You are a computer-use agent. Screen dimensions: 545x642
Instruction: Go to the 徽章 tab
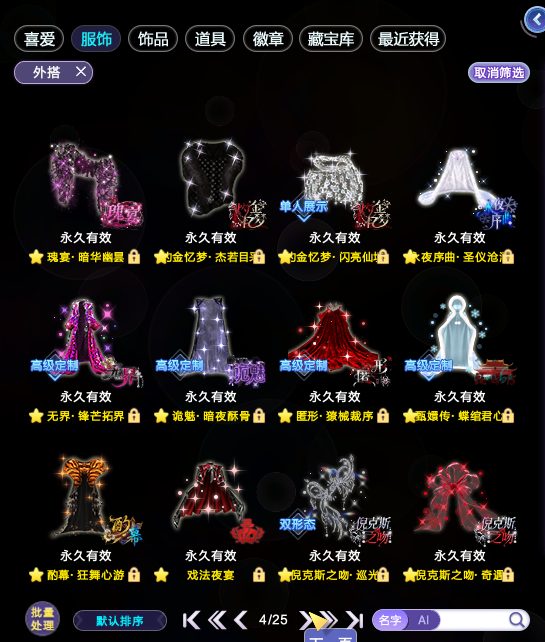[268, 39]
